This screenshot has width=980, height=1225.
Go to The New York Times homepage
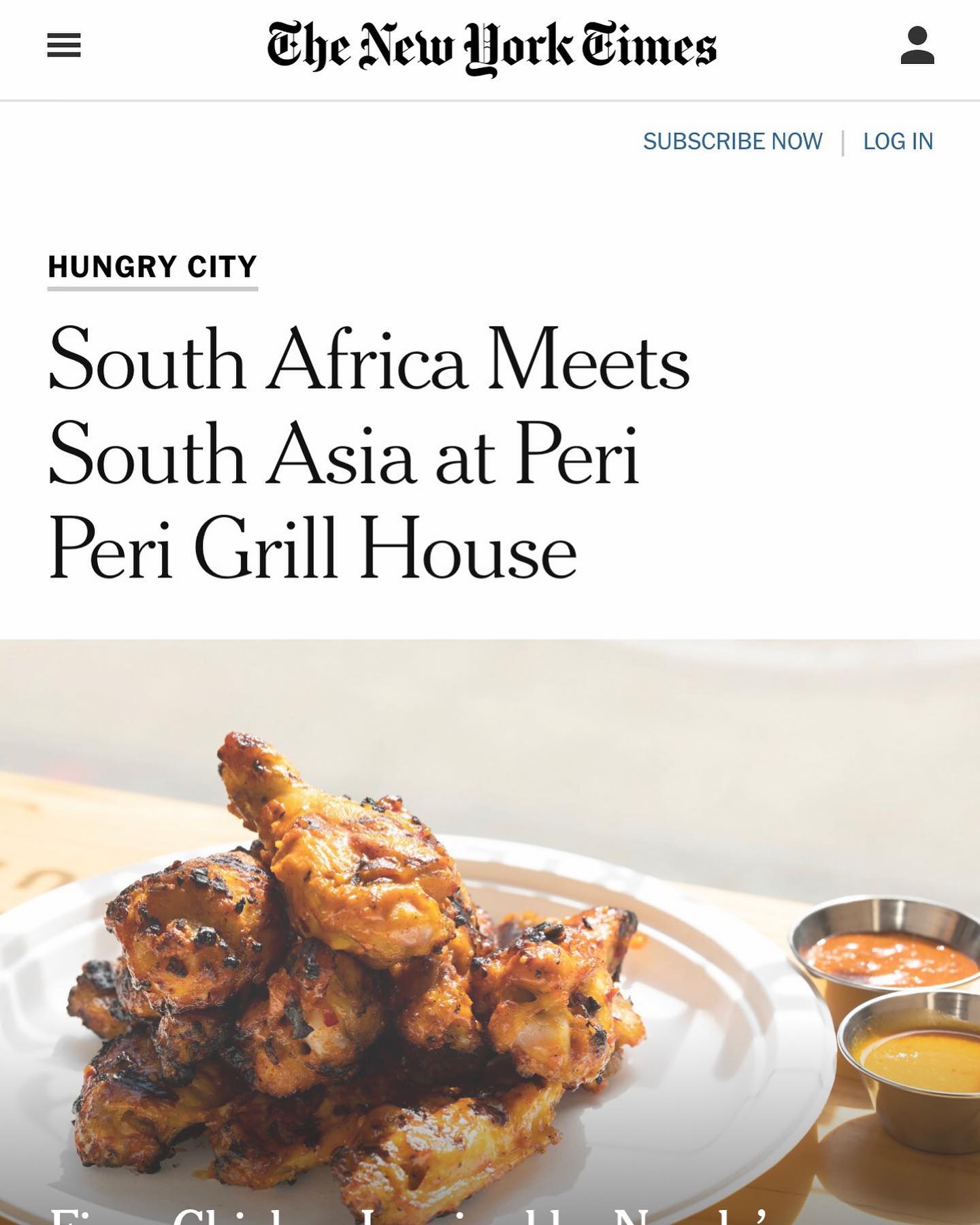click(x=491, y=47)
